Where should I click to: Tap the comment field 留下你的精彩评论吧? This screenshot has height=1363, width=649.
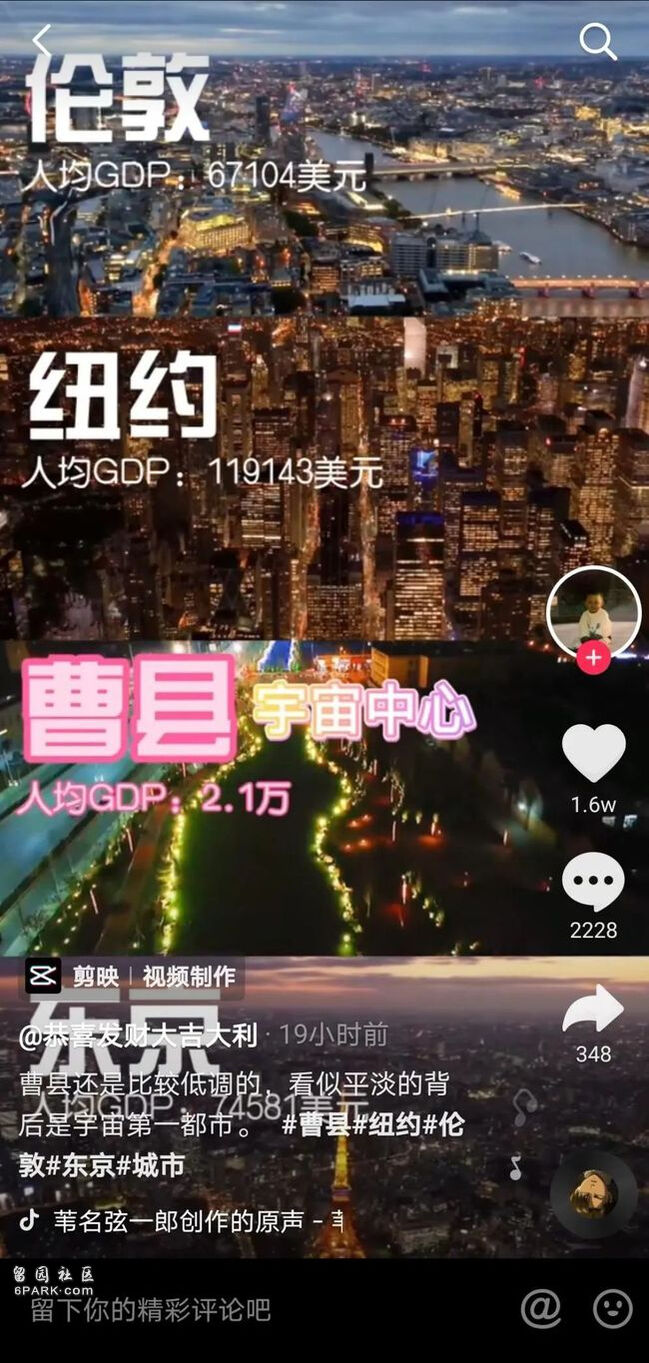(150, 1309)
